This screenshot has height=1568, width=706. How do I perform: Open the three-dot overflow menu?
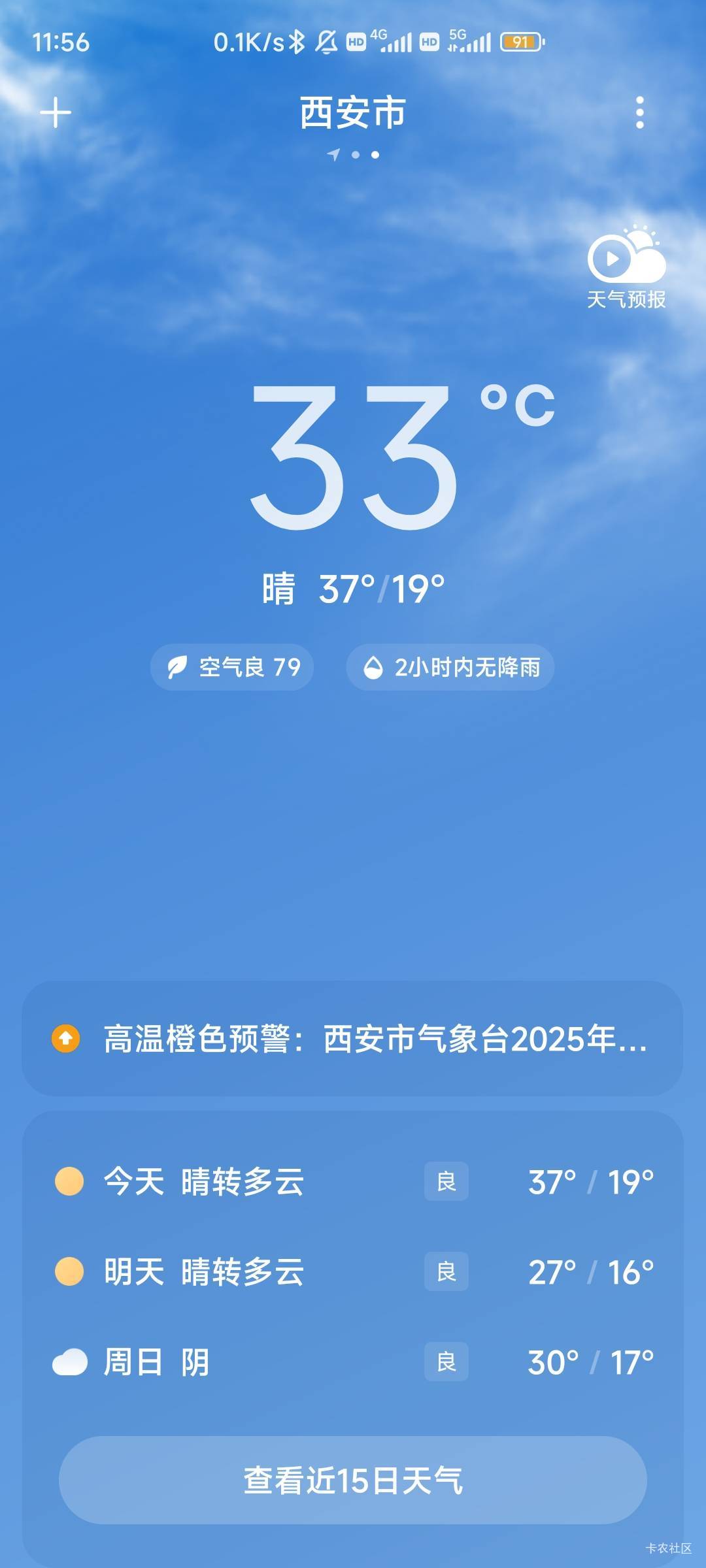(x=640, y=113)
